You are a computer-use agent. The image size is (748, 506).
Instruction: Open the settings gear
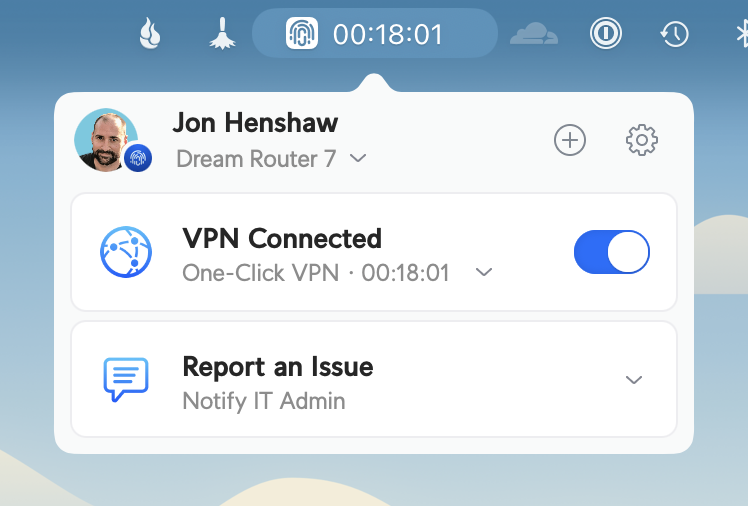[x=641, y=141]
